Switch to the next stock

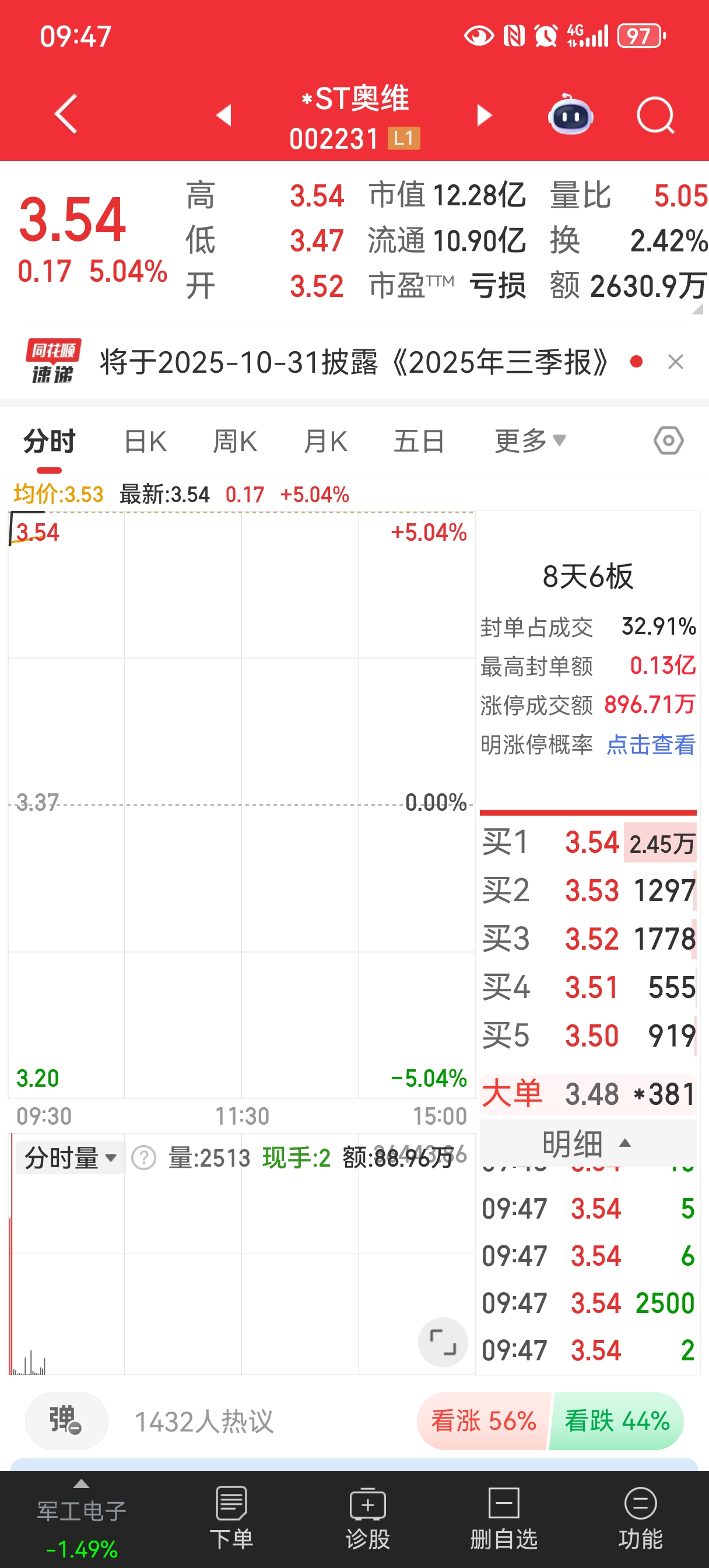(x=484, y=114)
